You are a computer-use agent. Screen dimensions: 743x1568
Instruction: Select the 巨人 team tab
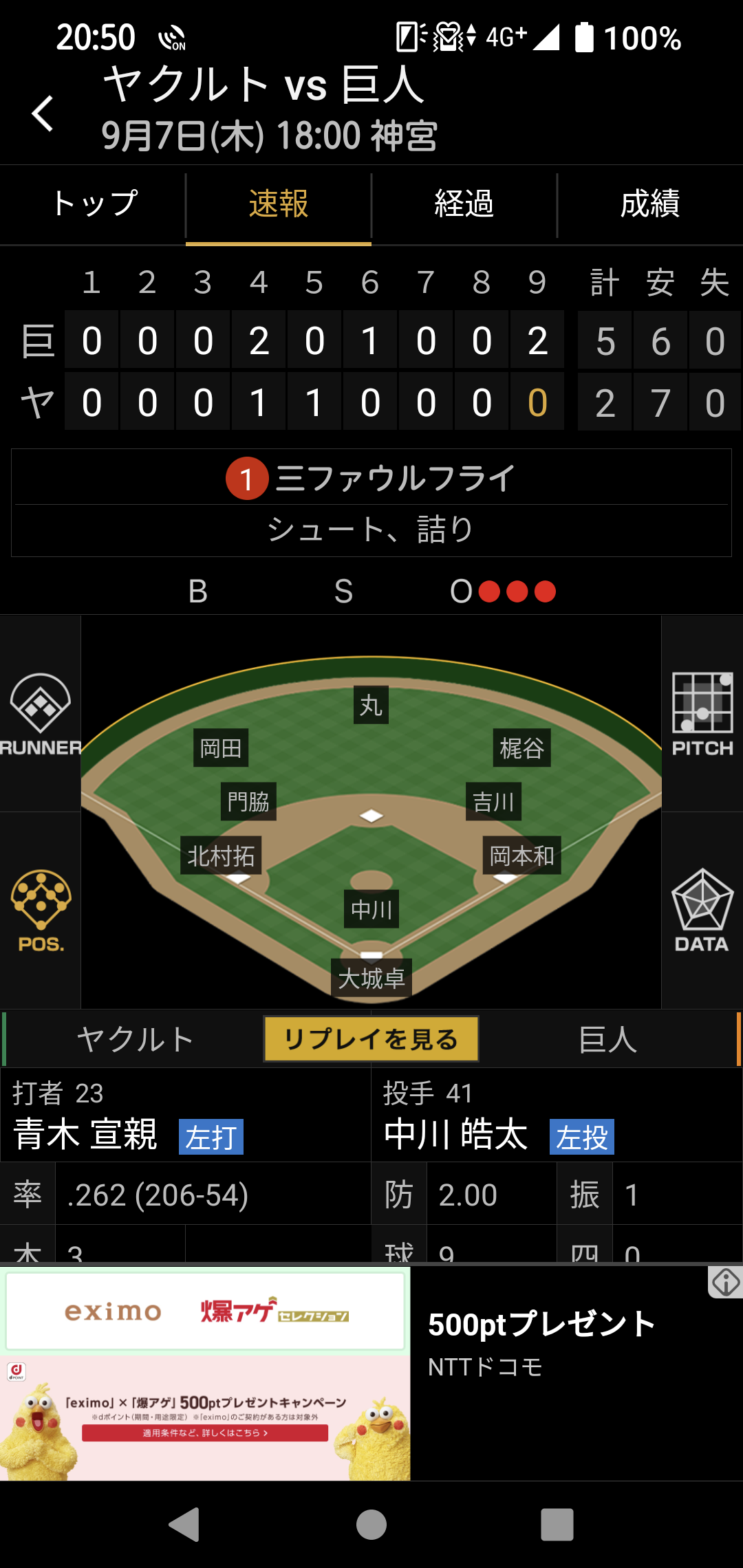[608, 1039]
